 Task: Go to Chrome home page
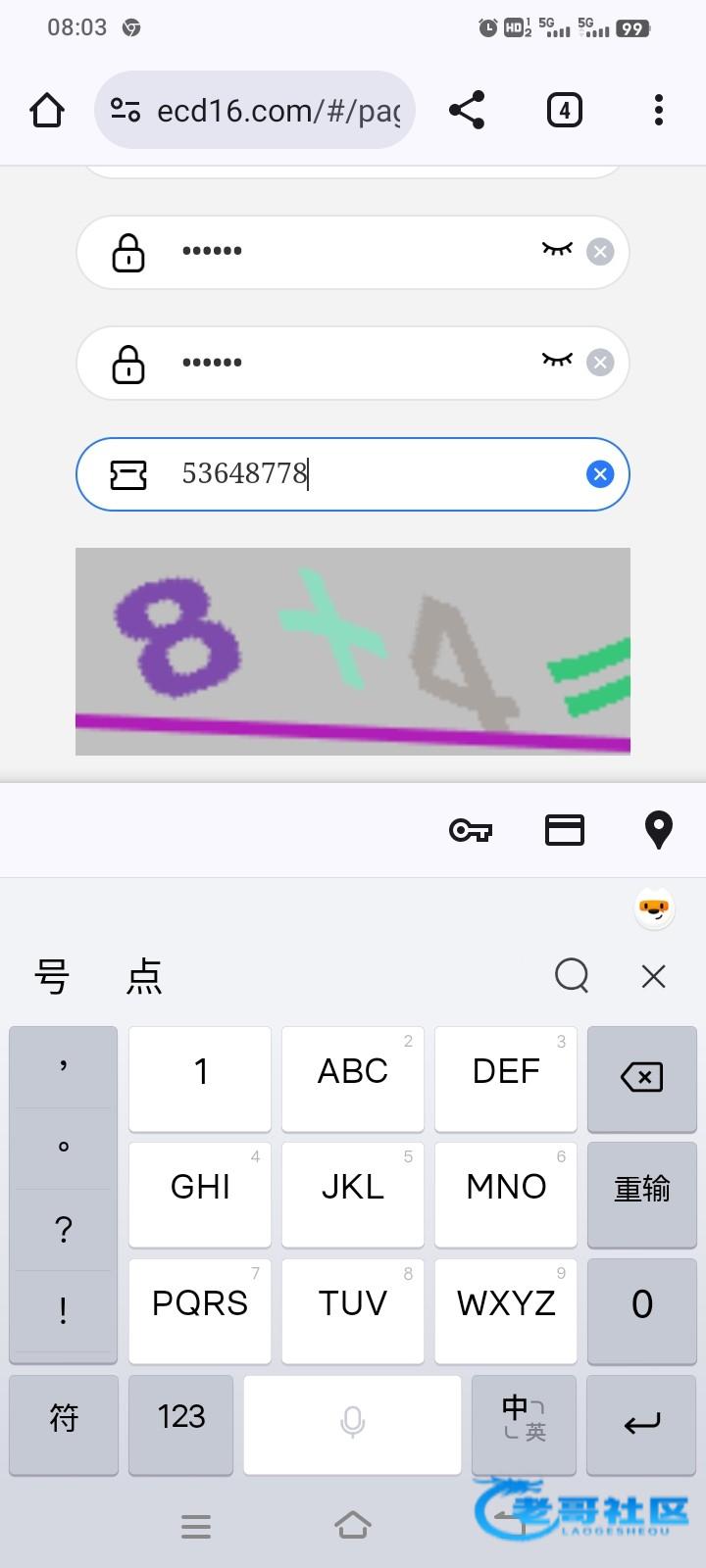click(47, 111)
